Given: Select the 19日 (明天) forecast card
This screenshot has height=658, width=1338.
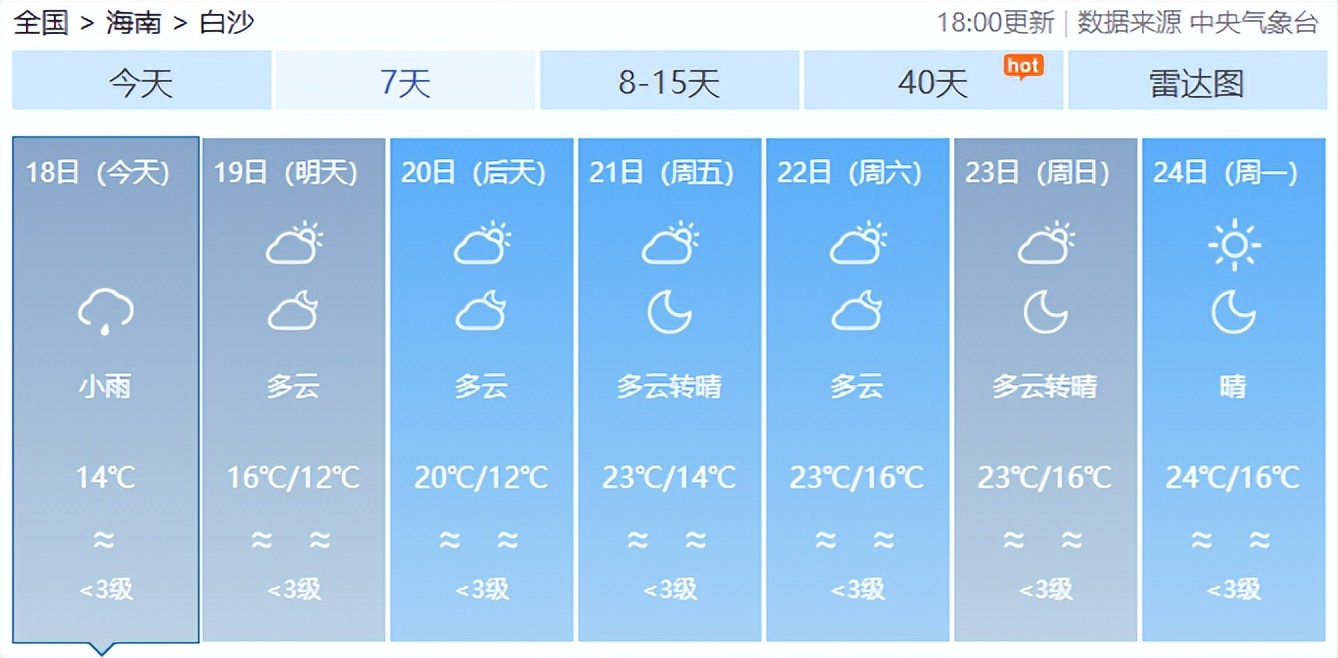Looking at the screenshot, I should click(x=293, y=390).
